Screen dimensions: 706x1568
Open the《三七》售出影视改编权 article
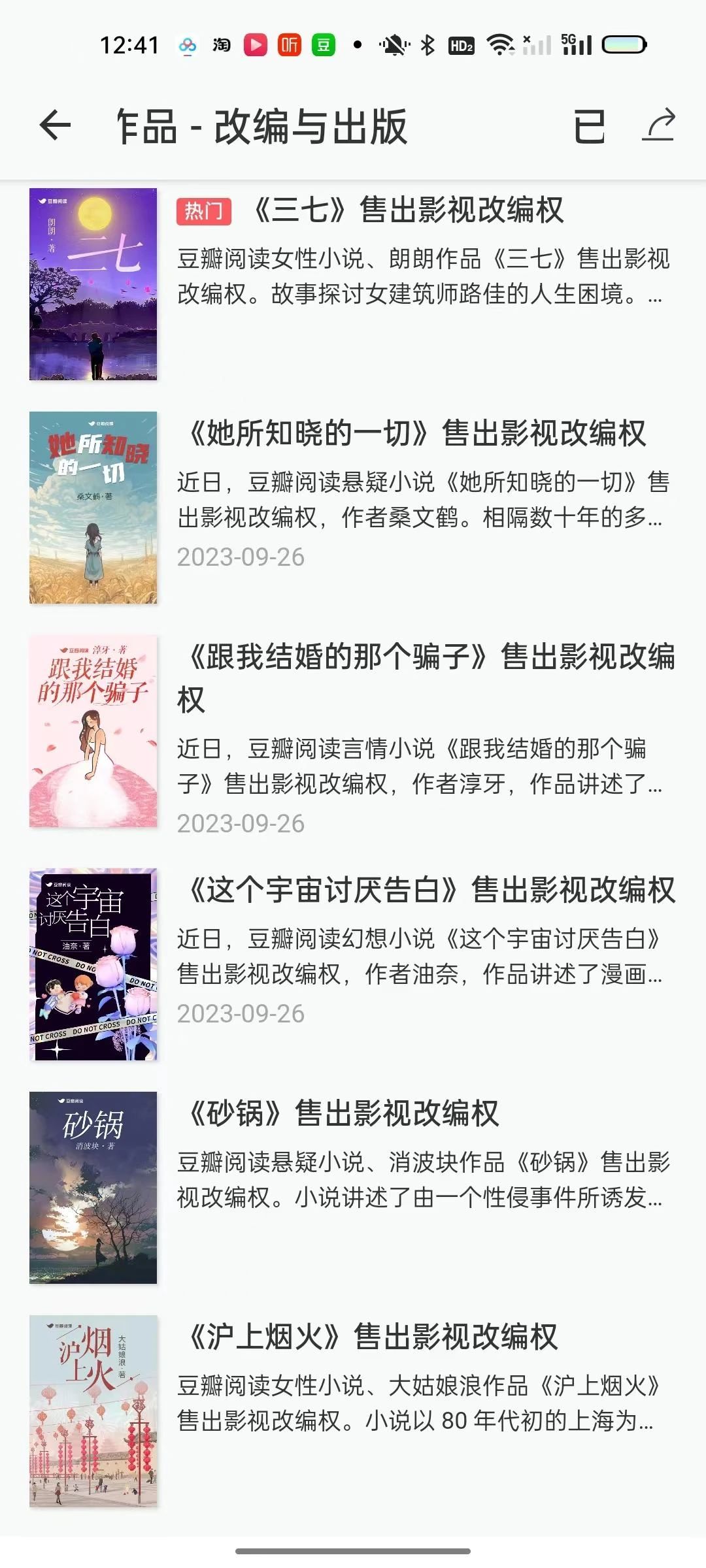[407, 210]
